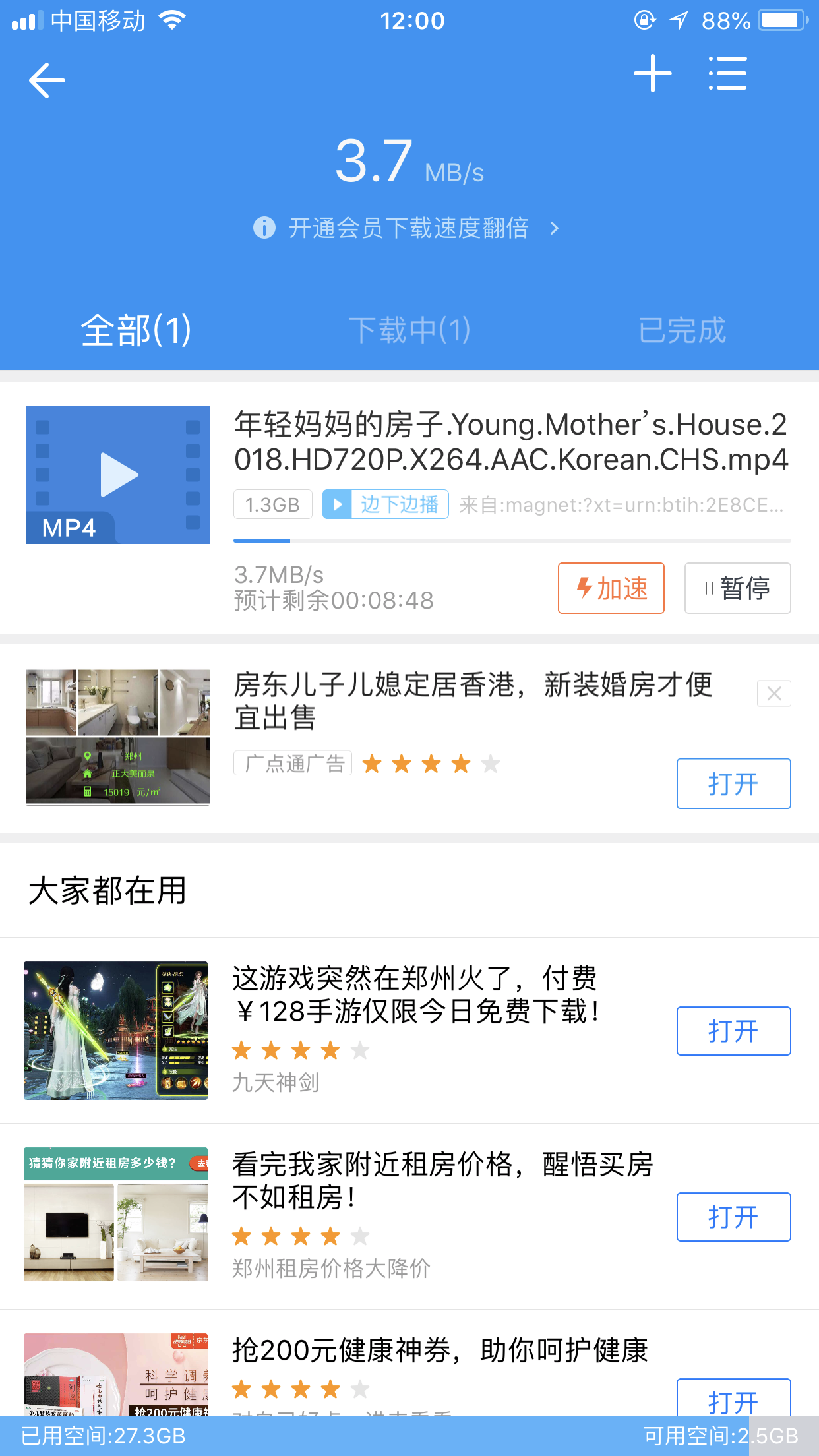
Task: Open the 郑州租房价格大降价 promotion
Action: (733, 1217)
